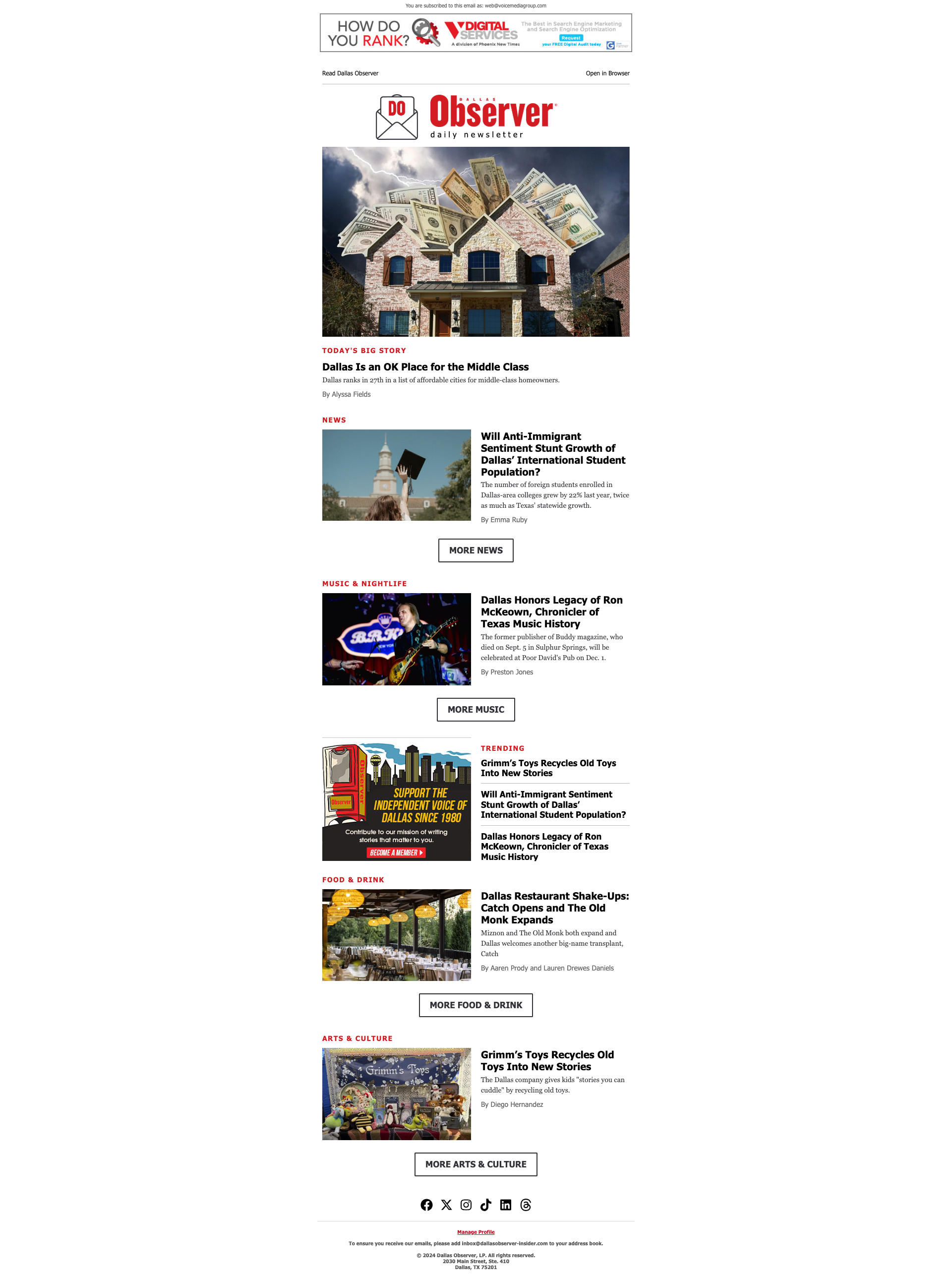The width and height of the screenshot is (952, 1279).
Task: Visit the Facebook page icon
Action: pos(426,1205)
